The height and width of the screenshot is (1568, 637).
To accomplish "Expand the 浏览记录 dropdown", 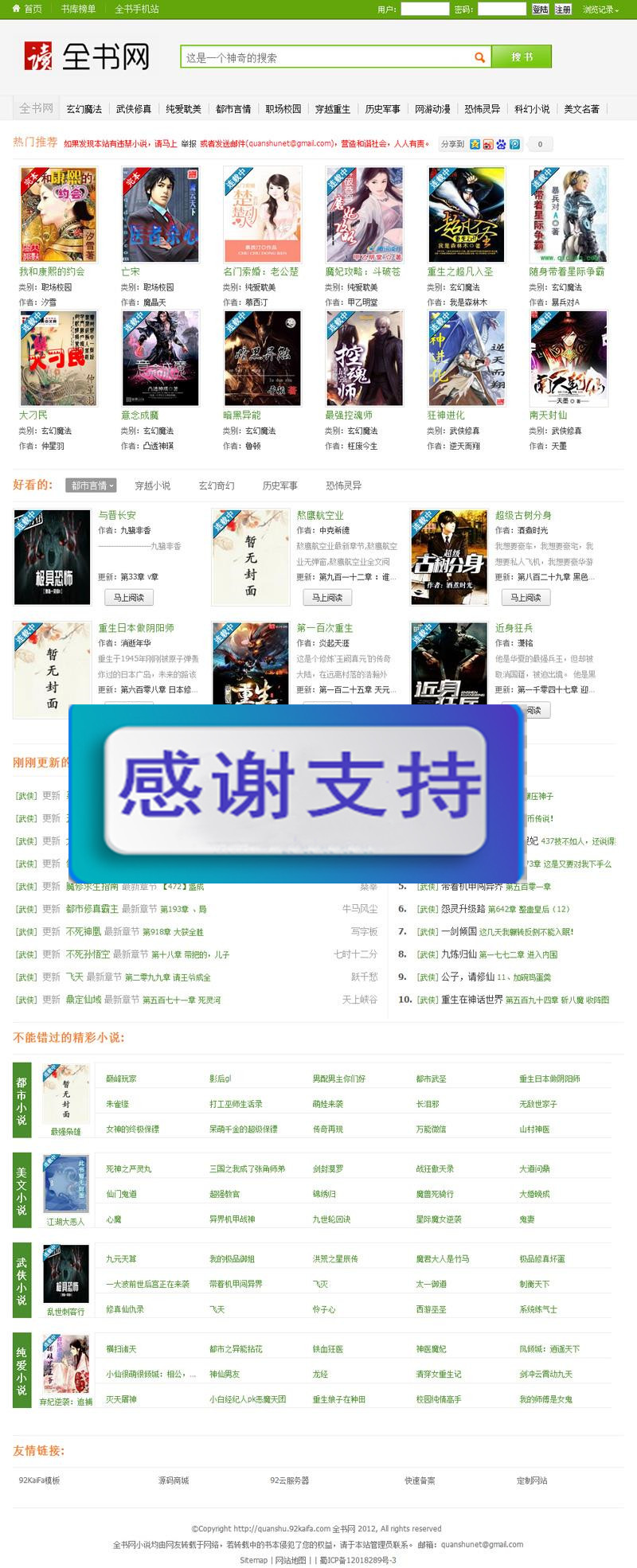I will [x=600, y=10].
